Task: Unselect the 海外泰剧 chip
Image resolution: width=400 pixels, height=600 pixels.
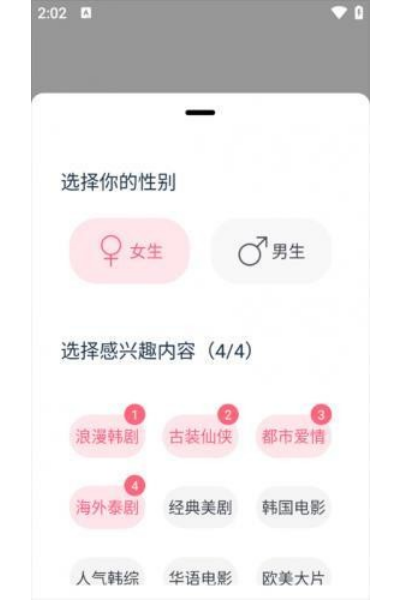Action: click(x=107, y=507)
